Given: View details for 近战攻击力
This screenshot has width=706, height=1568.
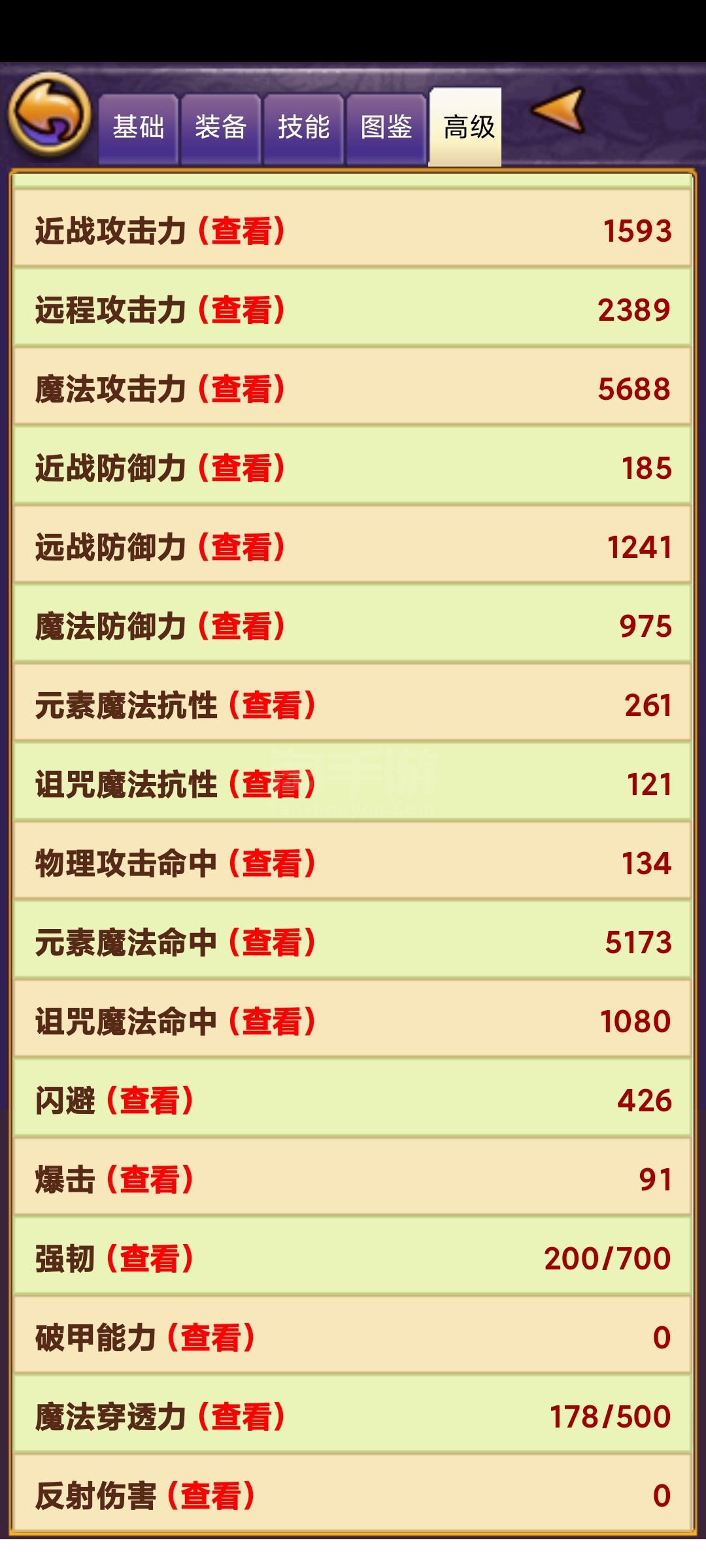Looking at the screenshot, I should point(241,231).
